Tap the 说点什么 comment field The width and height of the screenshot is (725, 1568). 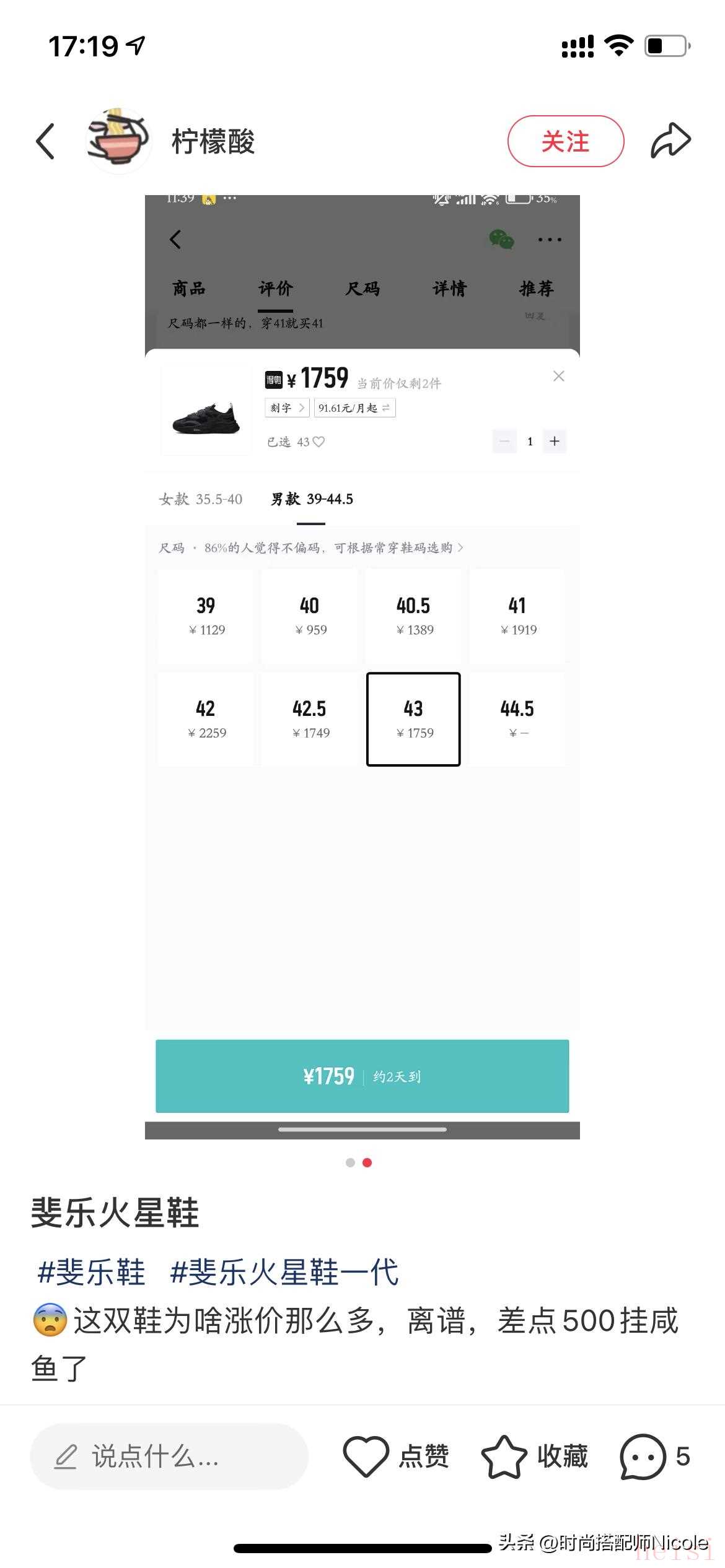[x=169, y=1457]
